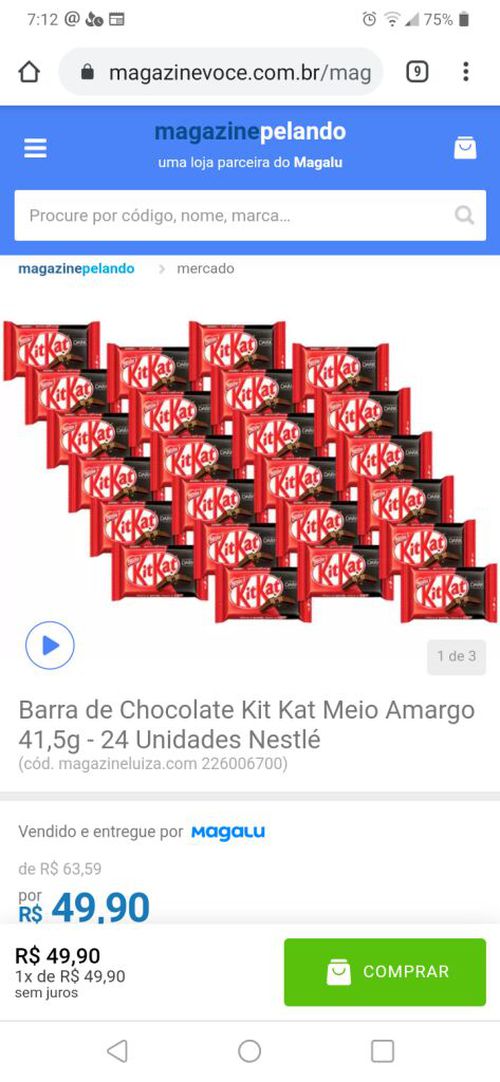
Task: Open recent apps from navigation bar
Action: (382, 1051)
